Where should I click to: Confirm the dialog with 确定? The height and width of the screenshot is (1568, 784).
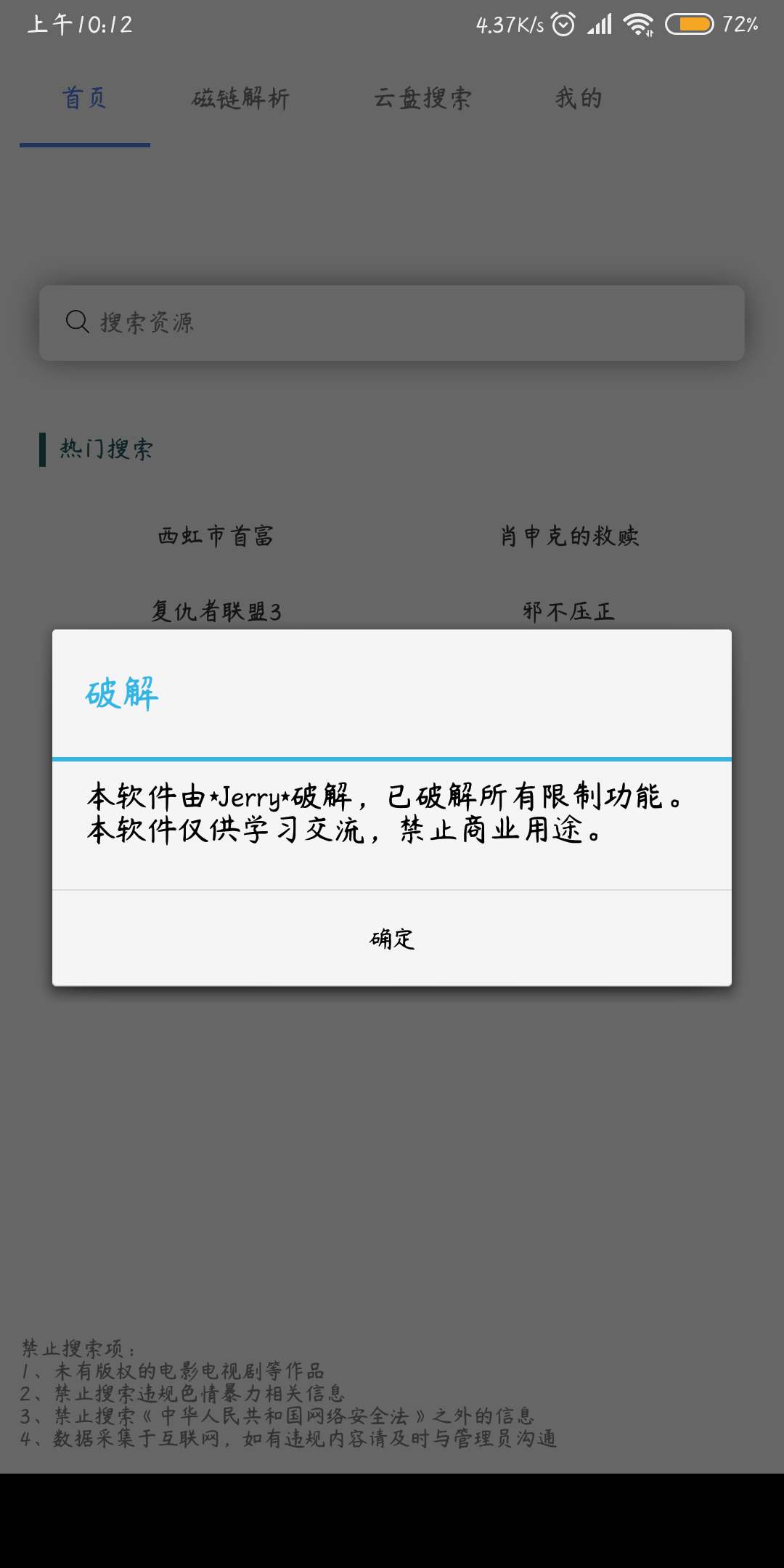point(392,939)
